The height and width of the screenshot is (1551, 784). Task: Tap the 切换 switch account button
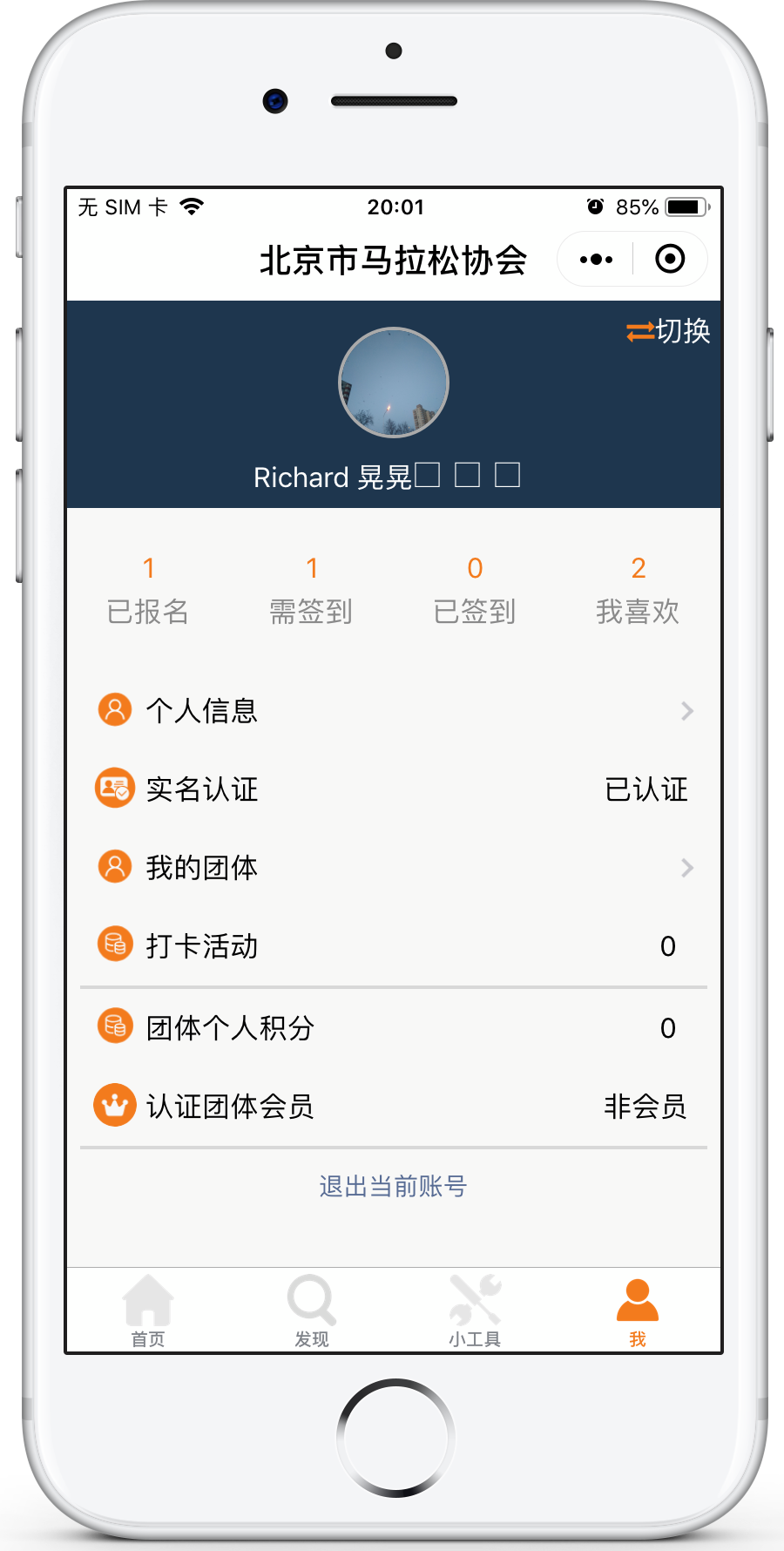[x=668, y=331]
